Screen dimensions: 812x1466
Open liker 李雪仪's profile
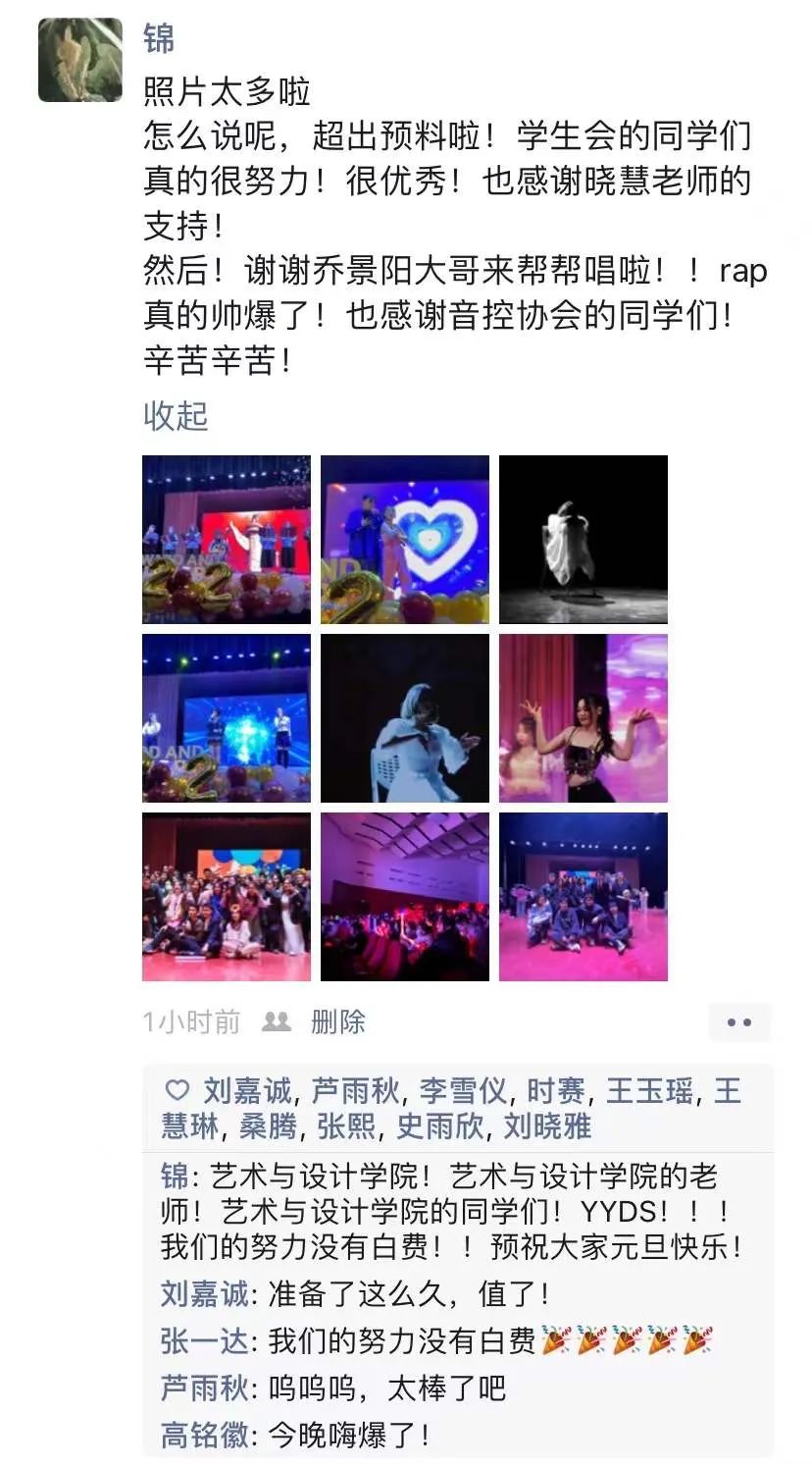click(463, 1091)
